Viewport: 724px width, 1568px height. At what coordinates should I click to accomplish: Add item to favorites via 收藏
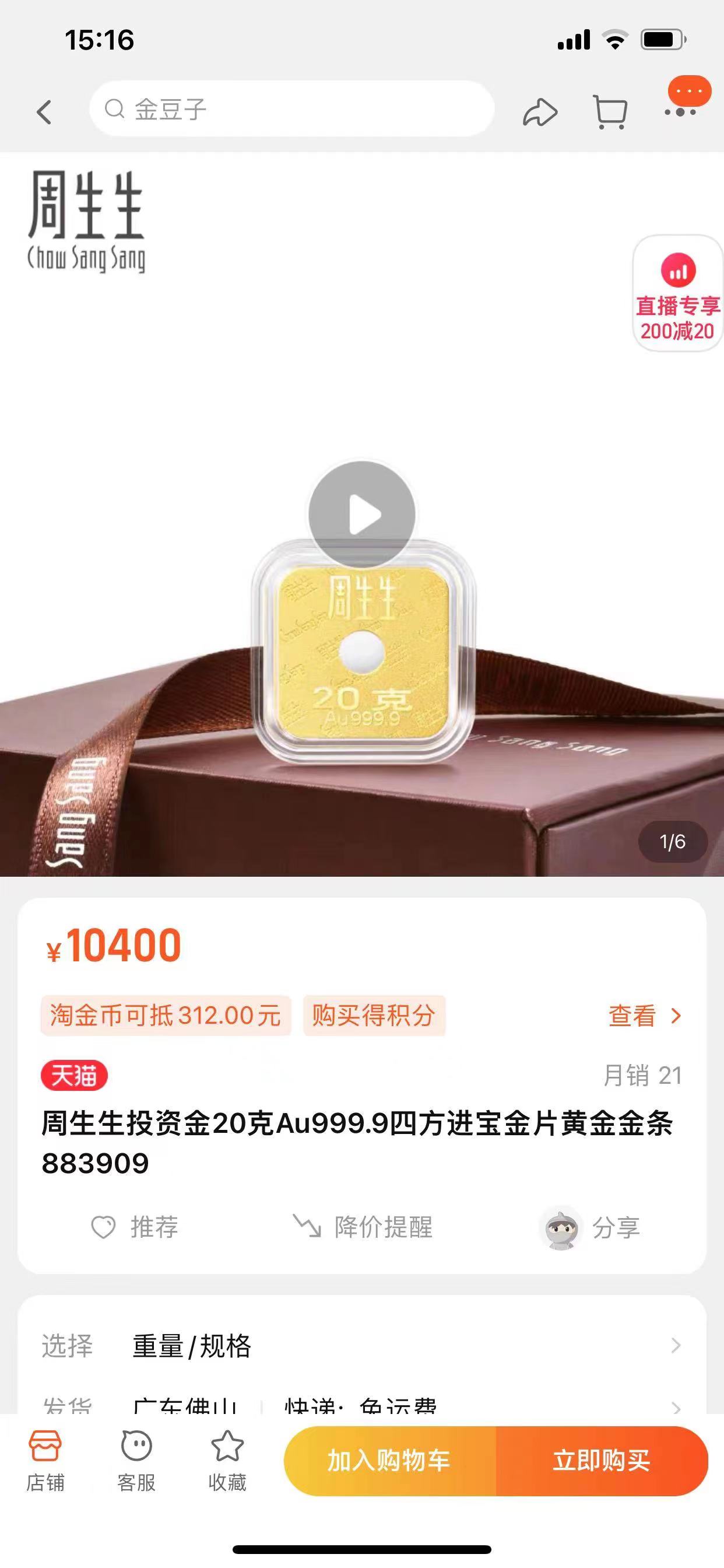[227, 1461]
